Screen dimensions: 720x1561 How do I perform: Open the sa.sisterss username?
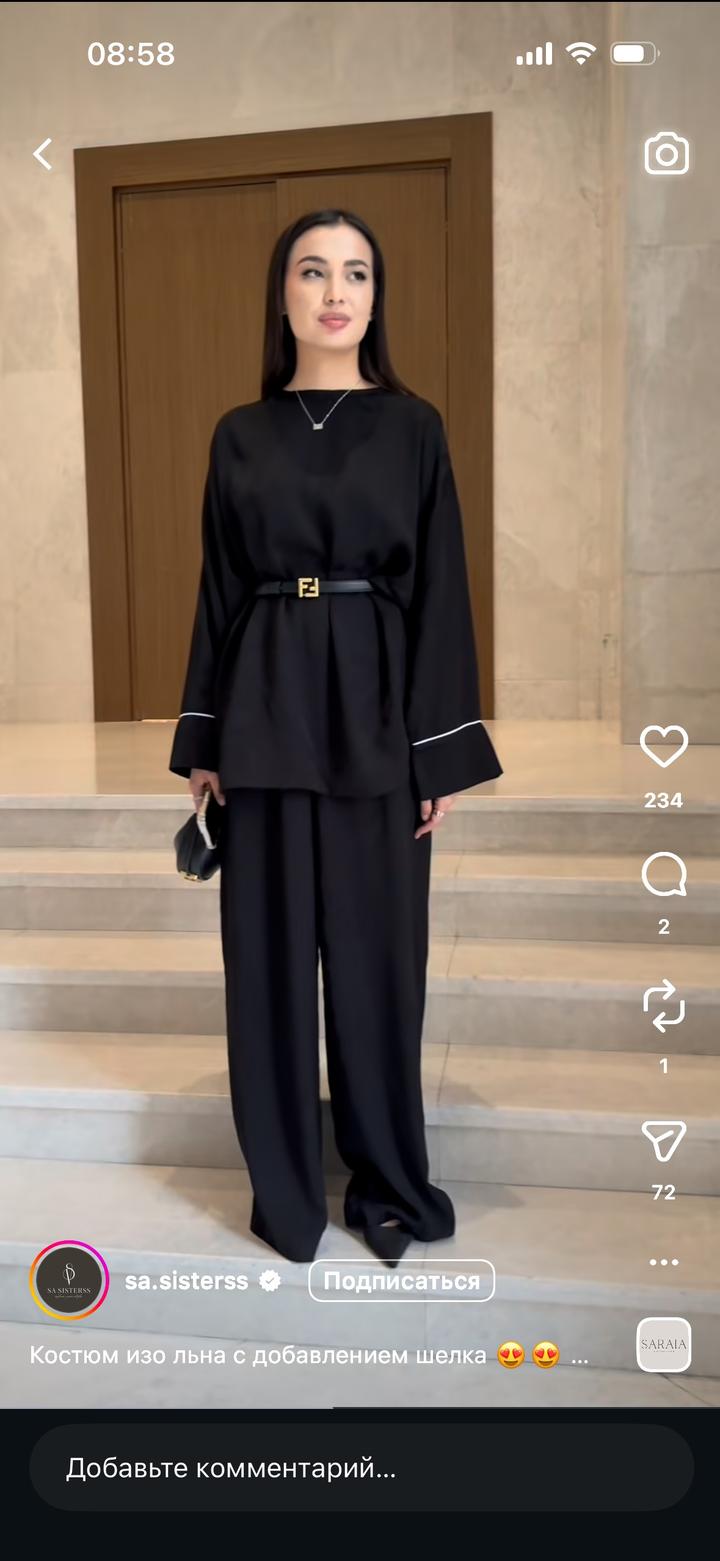click(x=187, y=1281)
